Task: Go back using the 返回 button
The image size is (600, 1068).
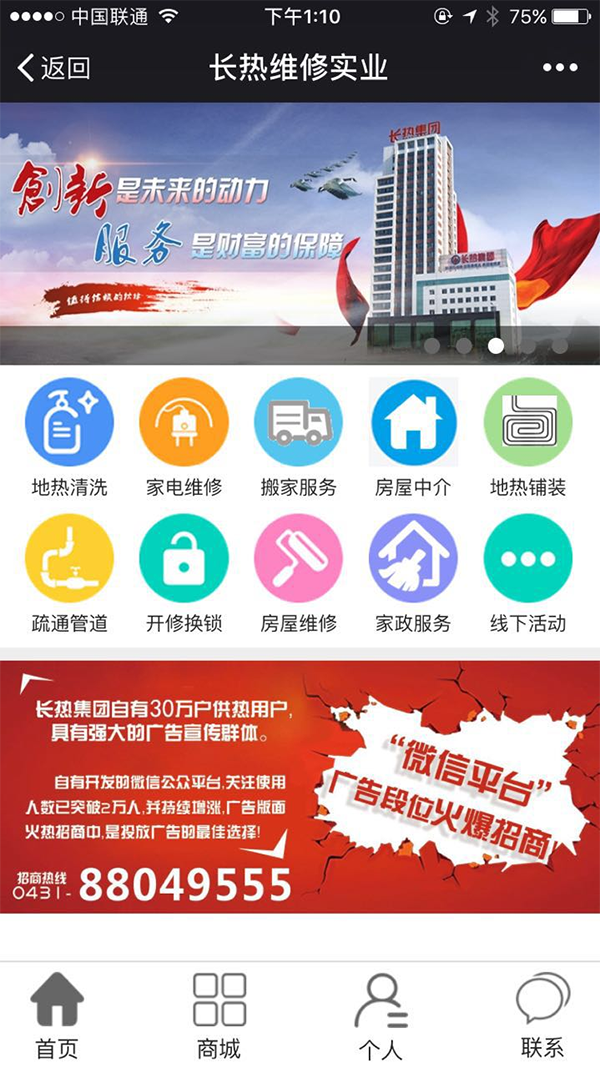Action: (54, 68)
